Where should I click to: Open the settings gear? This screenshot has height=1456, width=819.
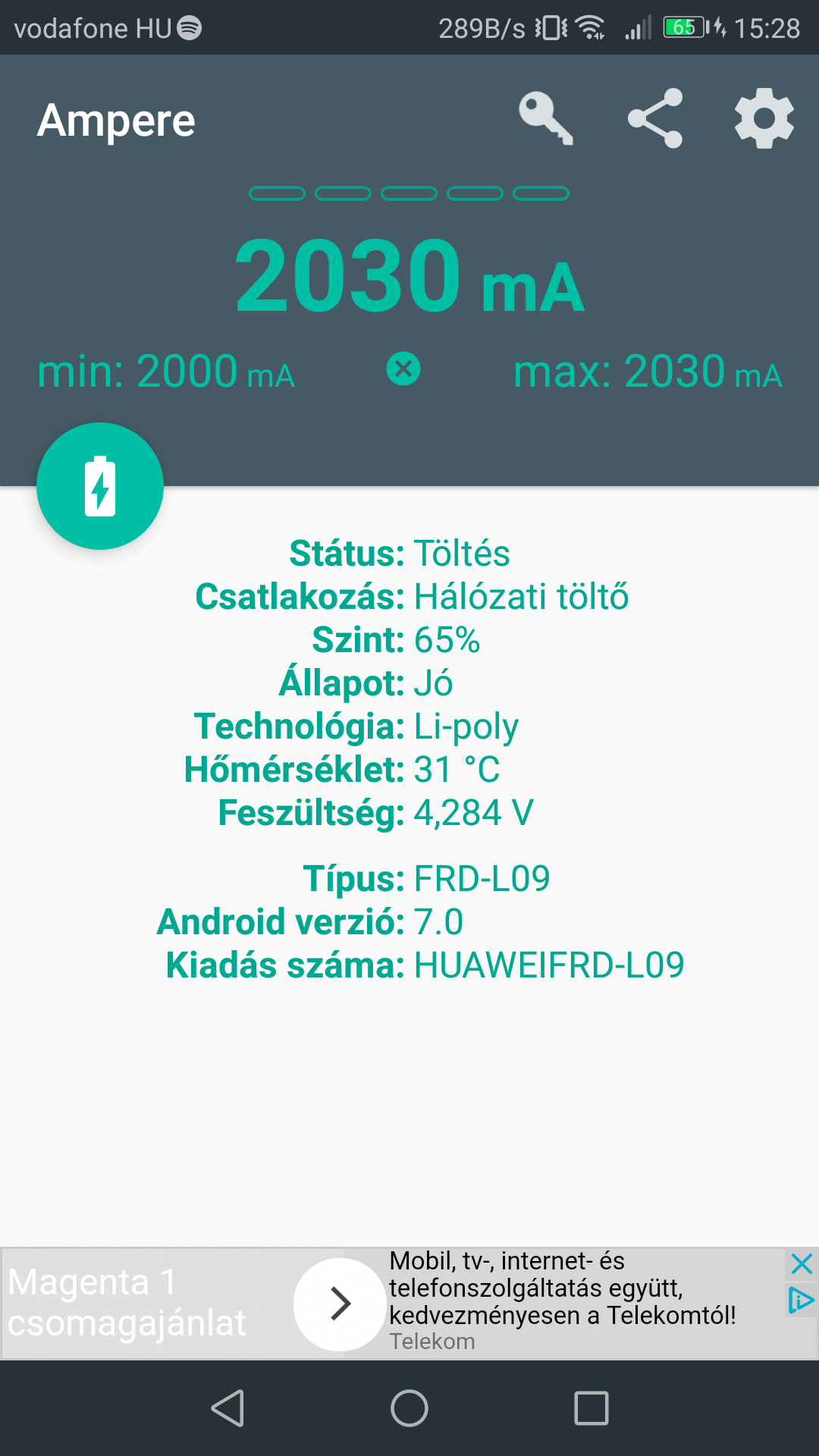764,118
